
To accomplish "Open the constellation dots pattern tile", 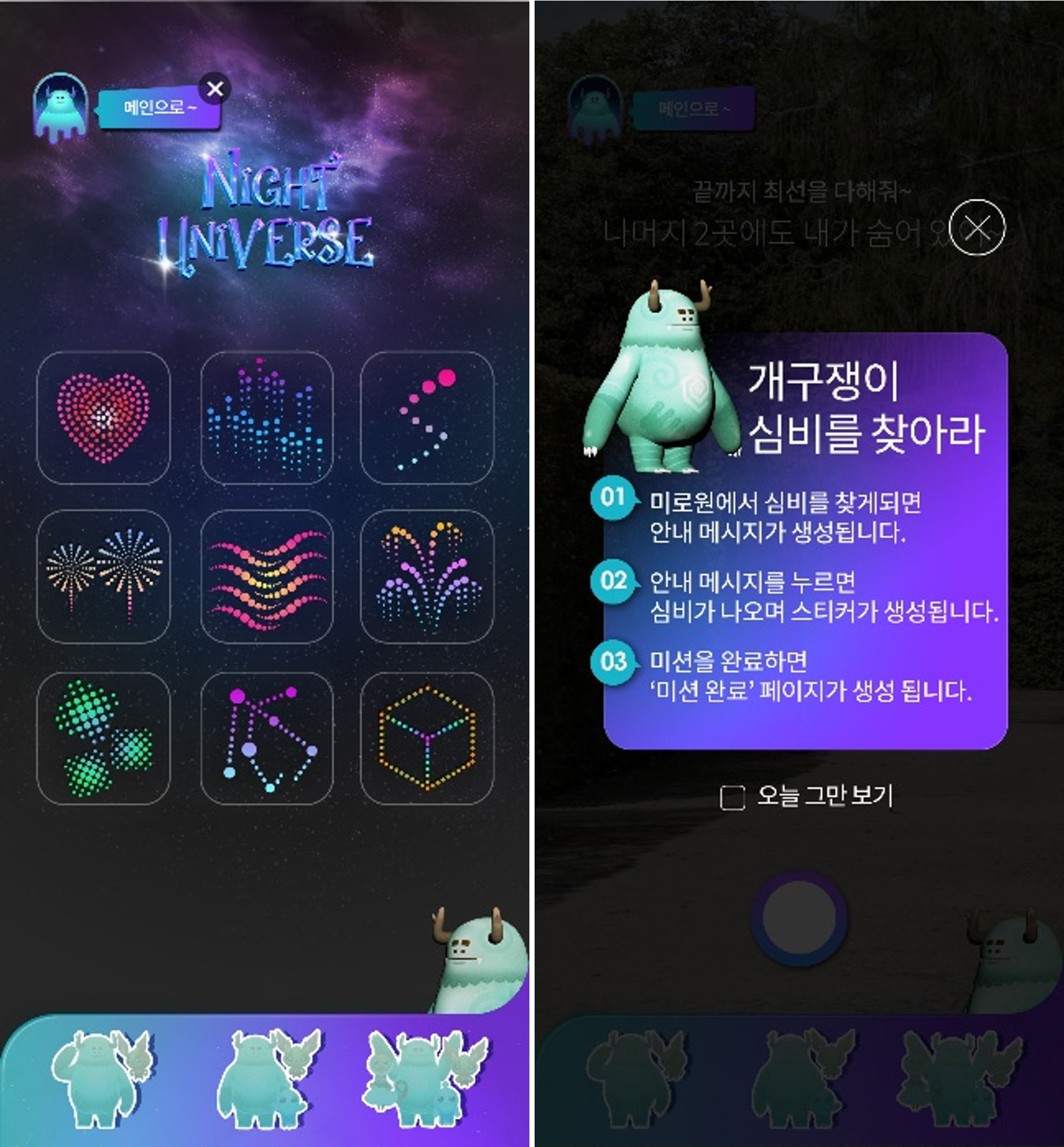I will click(x=267, y=738).
